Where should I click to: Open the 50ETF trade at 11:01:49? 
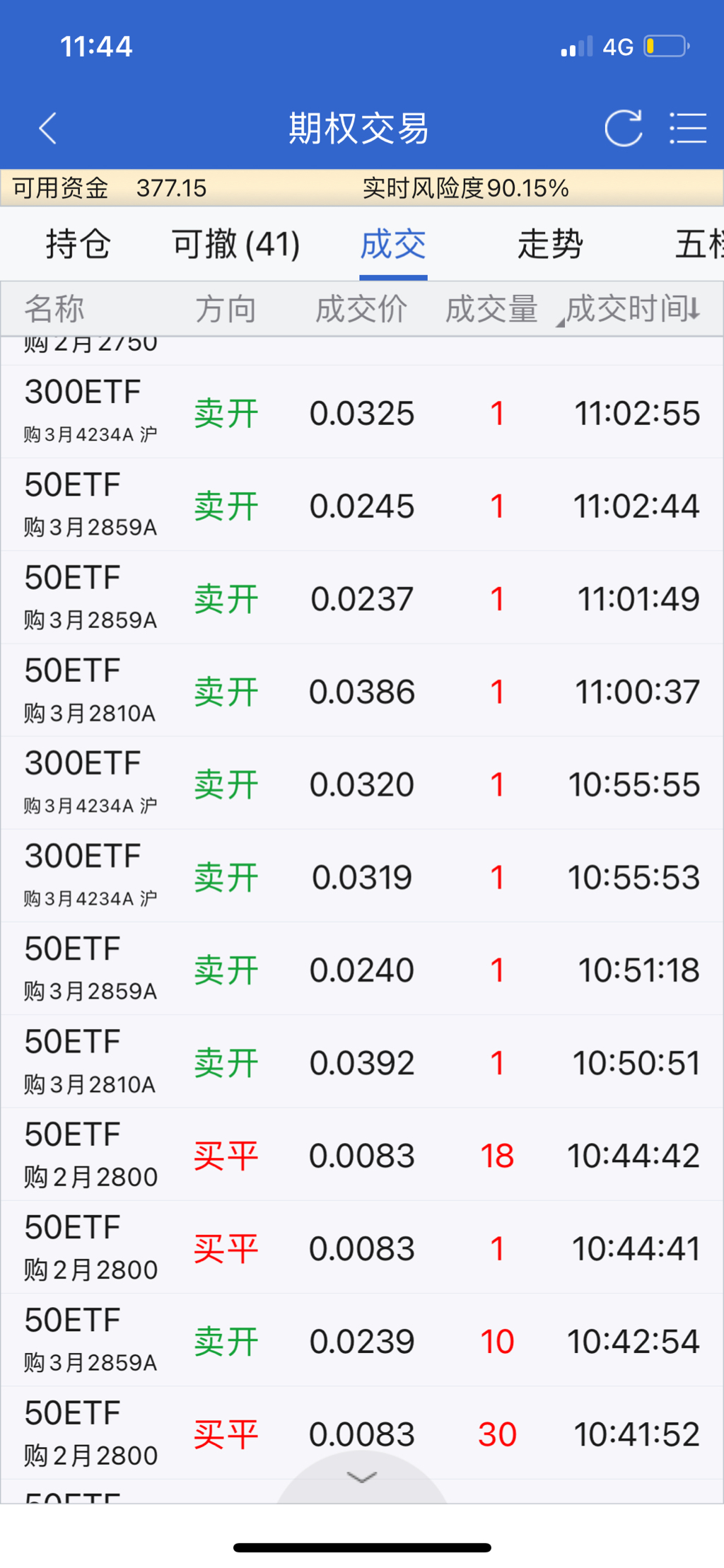click(x=362, y=598)
